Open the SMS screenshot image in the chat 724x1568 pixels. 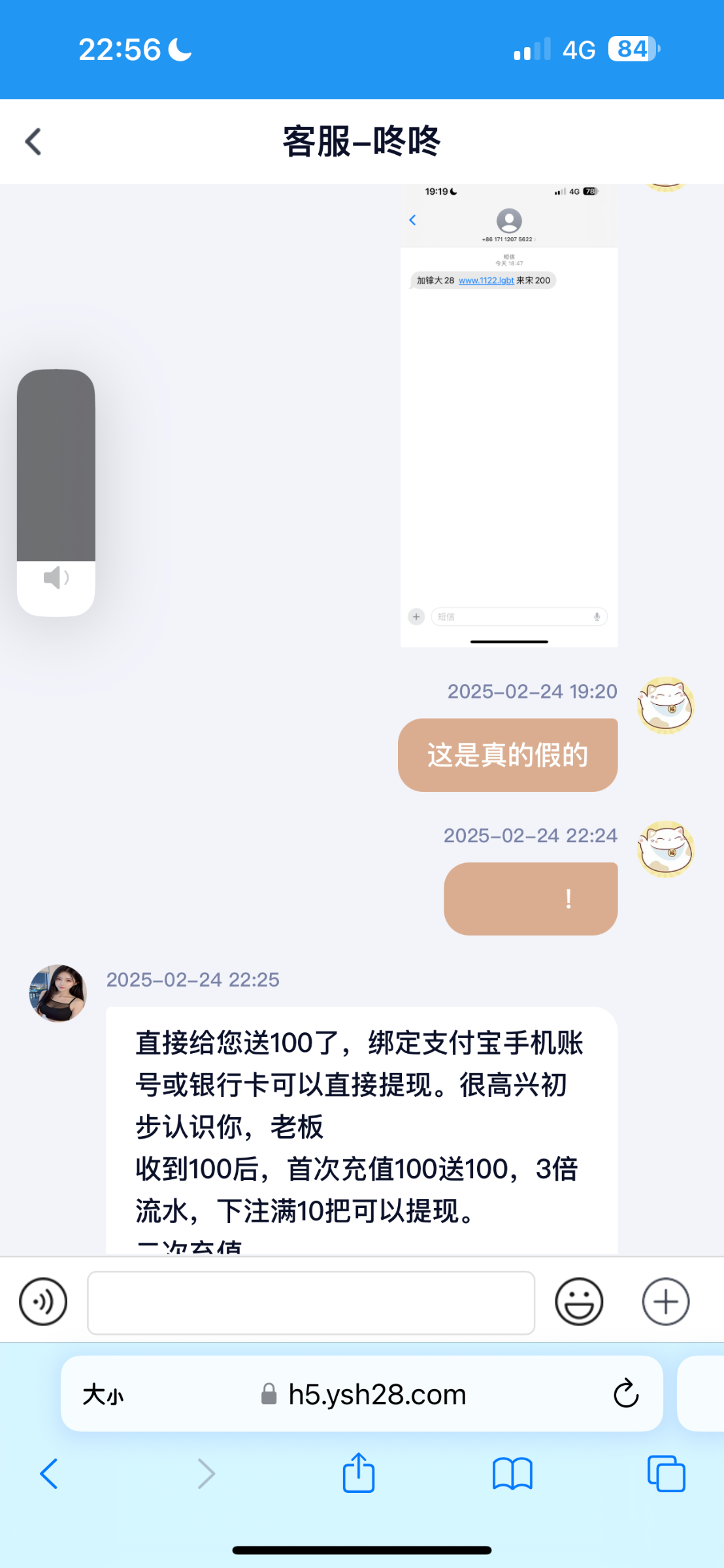click(508, 418)
